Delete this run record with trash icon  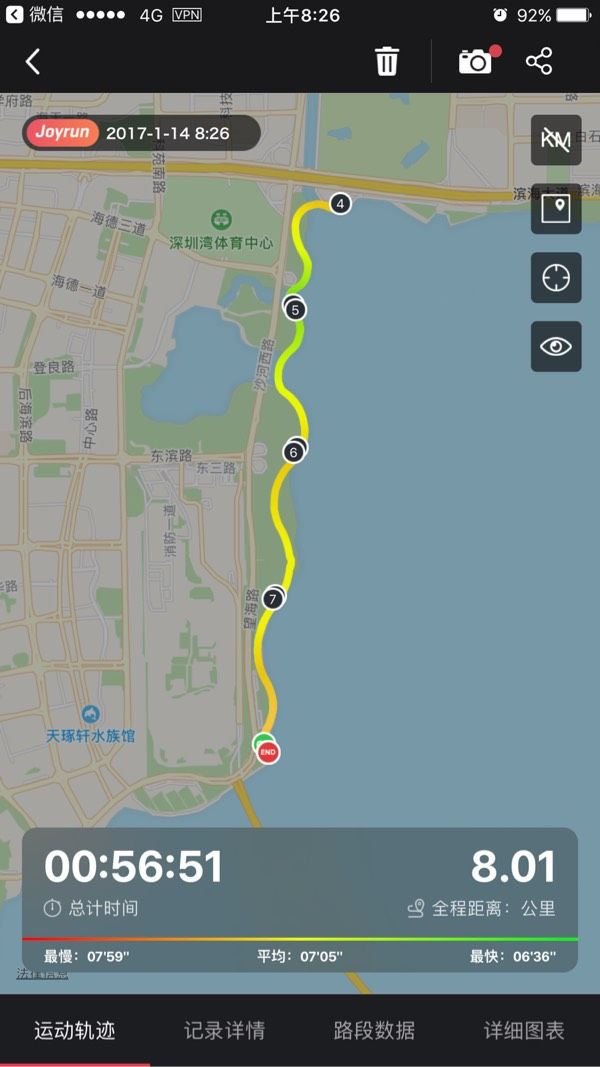pyautogui.click(x=386, y=62)
